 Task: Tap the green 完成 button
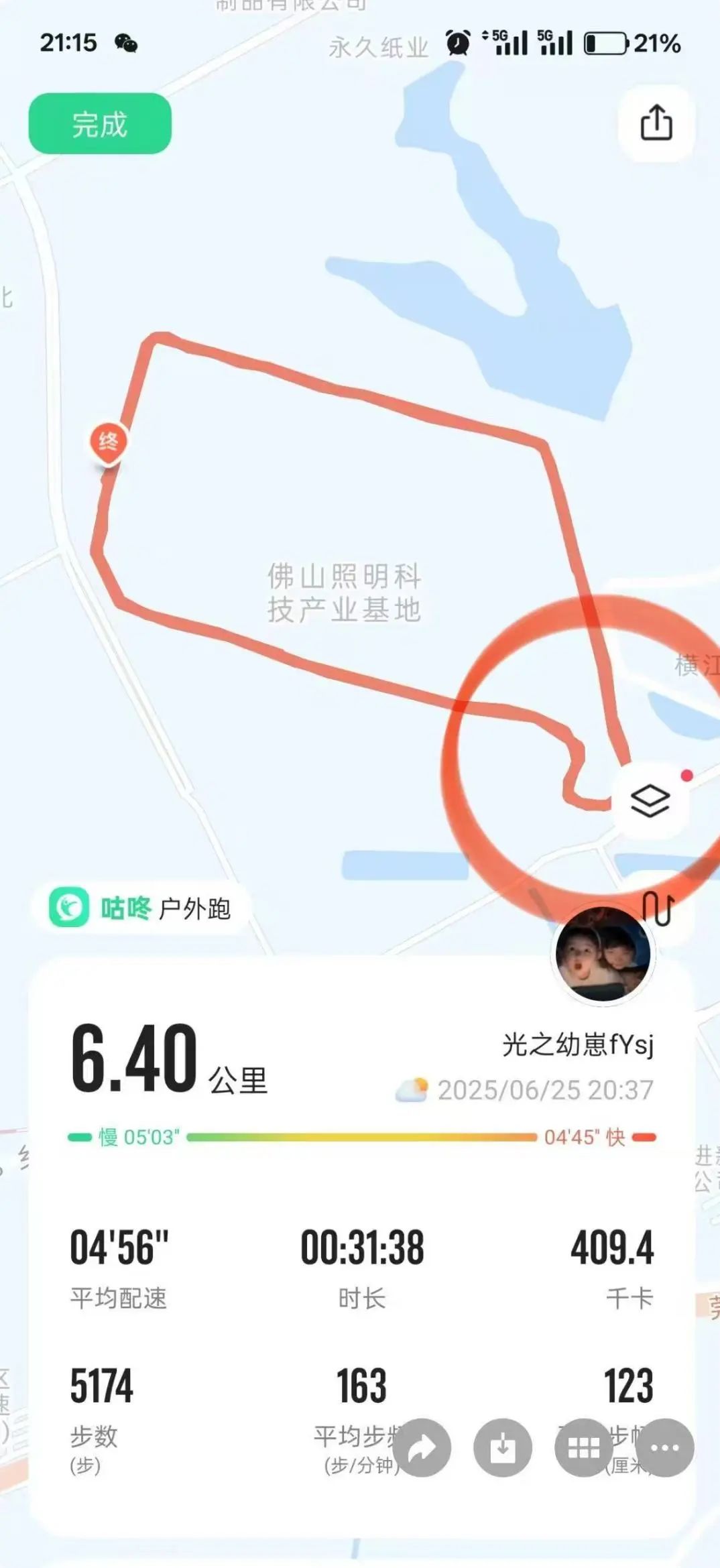click(100, 124)
